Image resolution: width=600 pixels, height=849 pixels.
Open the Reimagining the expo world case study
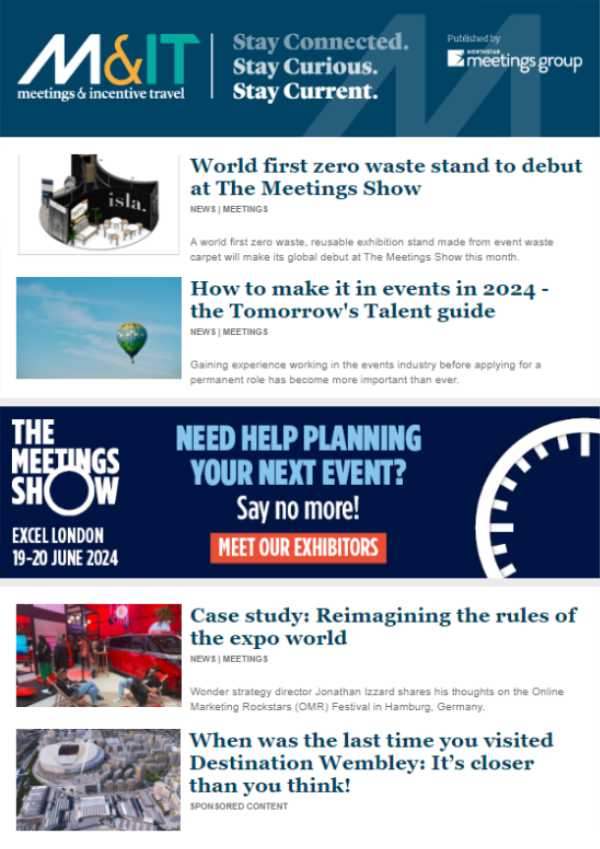tap(383, 626)
